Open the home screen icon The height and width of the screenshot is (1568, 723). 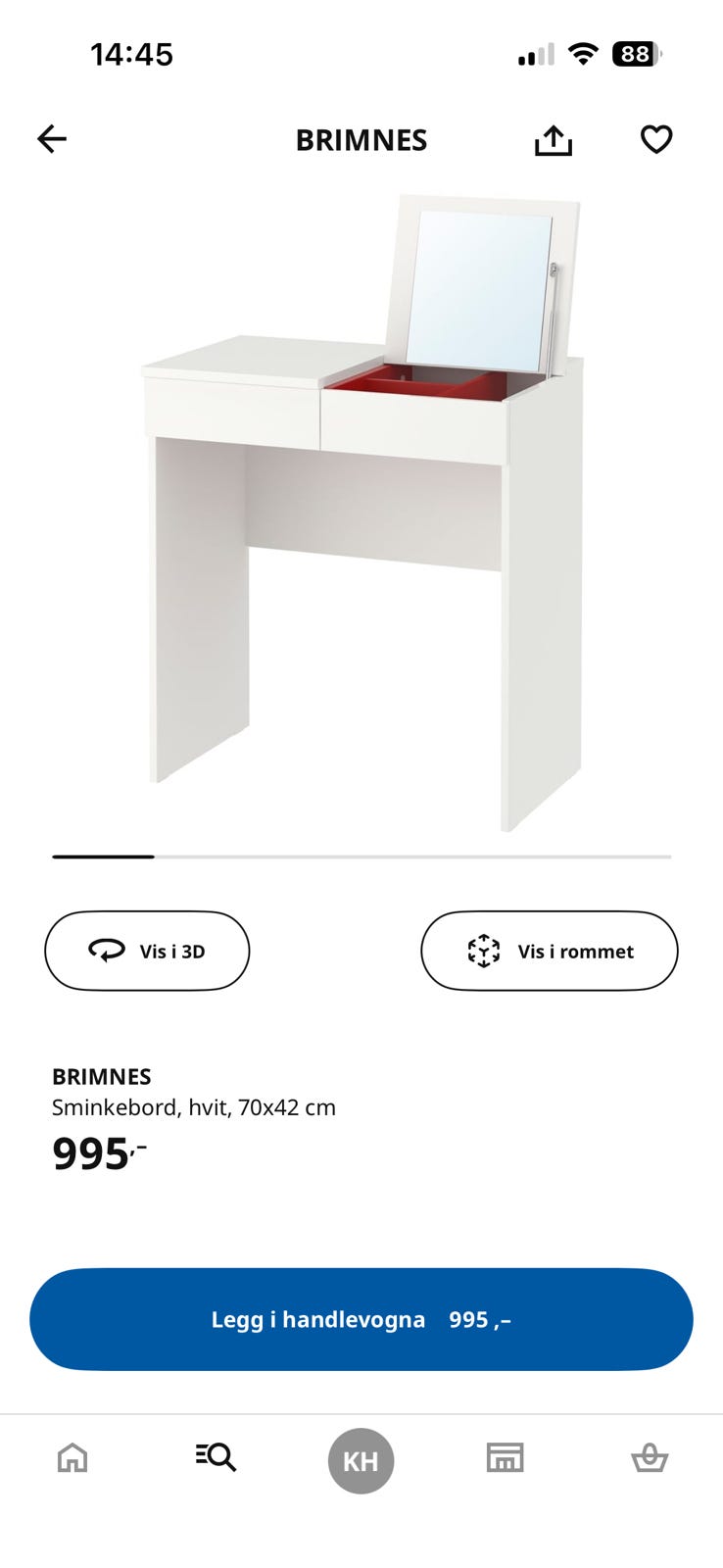click(x=72, y=1459)
